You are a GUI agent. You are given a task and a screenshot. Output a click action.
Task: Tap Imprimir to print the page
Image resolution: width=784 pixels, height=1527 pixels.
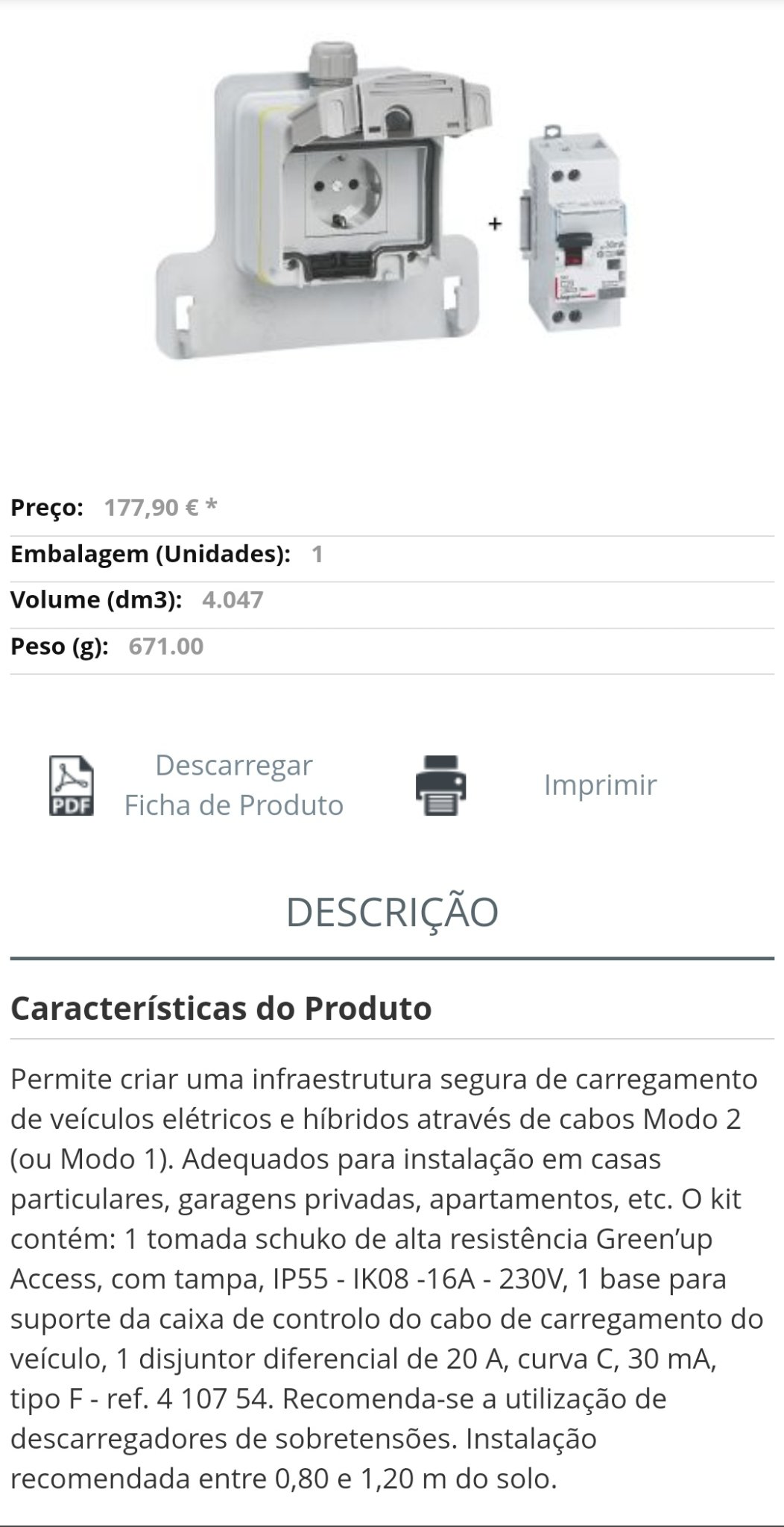tap(599, 784)
